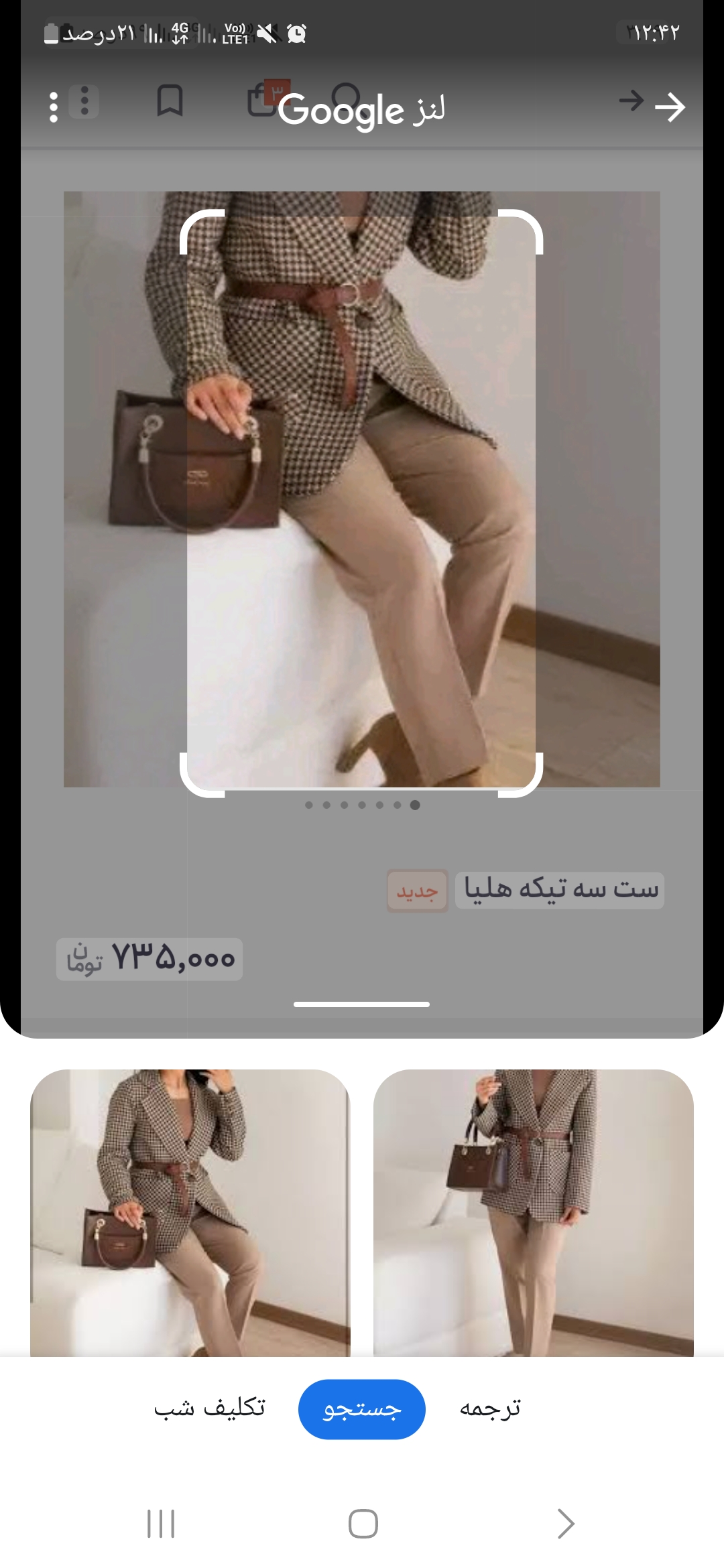Go back with the top arrow

tap(670, 107)
